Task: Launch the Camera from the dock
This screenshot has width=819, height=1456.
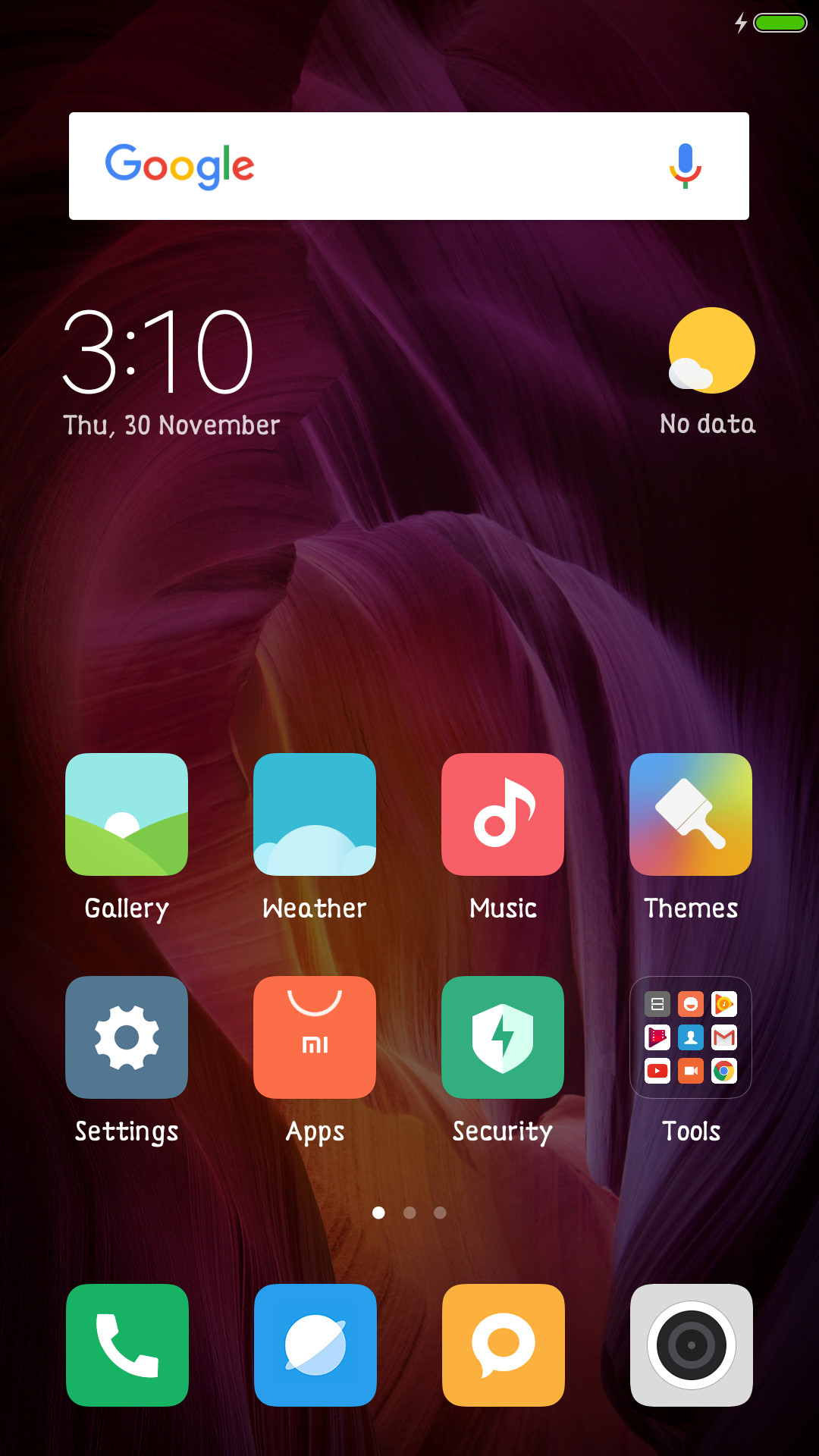Action: (x=692, y=1345)
